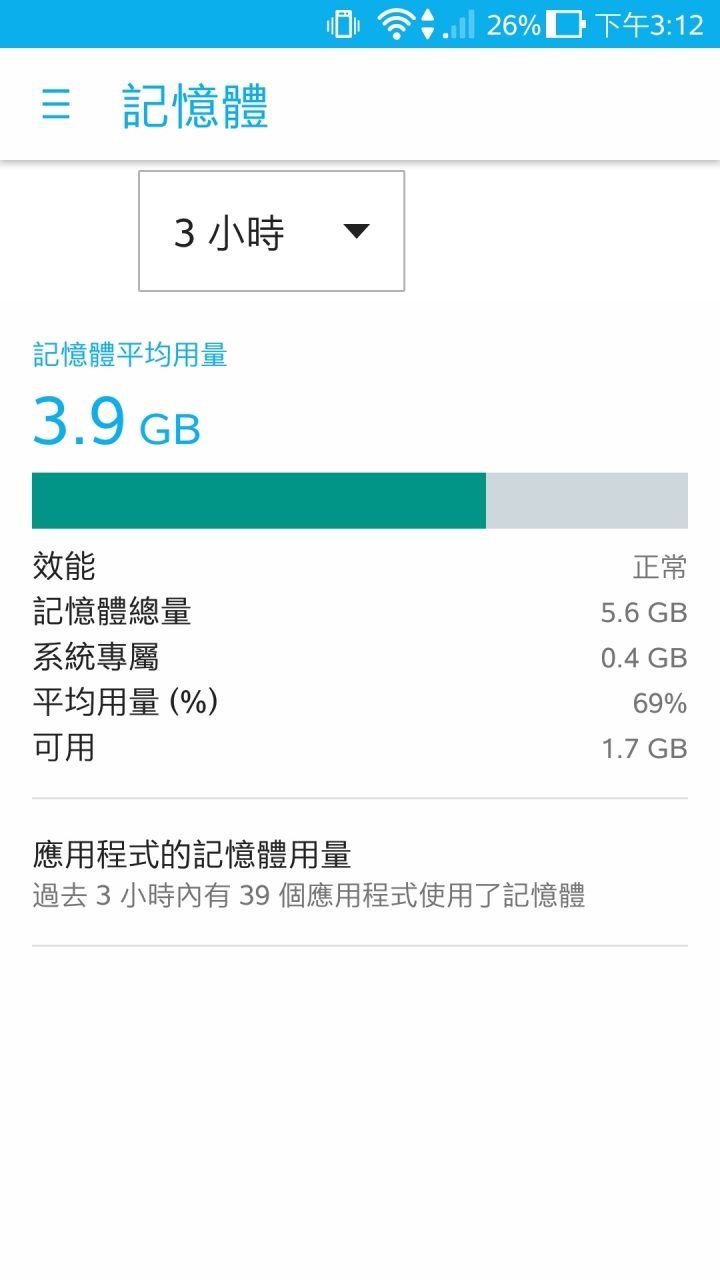The width and height of the screenshot is (720, 1280).
Task: Expand the 3 小時 time range dropdown
Action: (271, 232)
